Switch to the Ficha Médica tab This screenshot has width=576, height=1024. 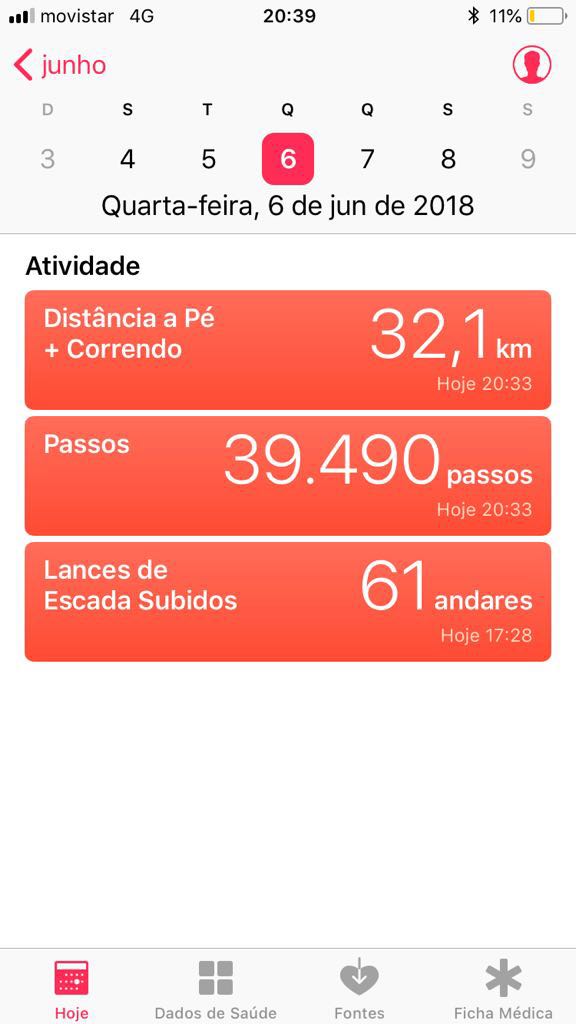503,989
